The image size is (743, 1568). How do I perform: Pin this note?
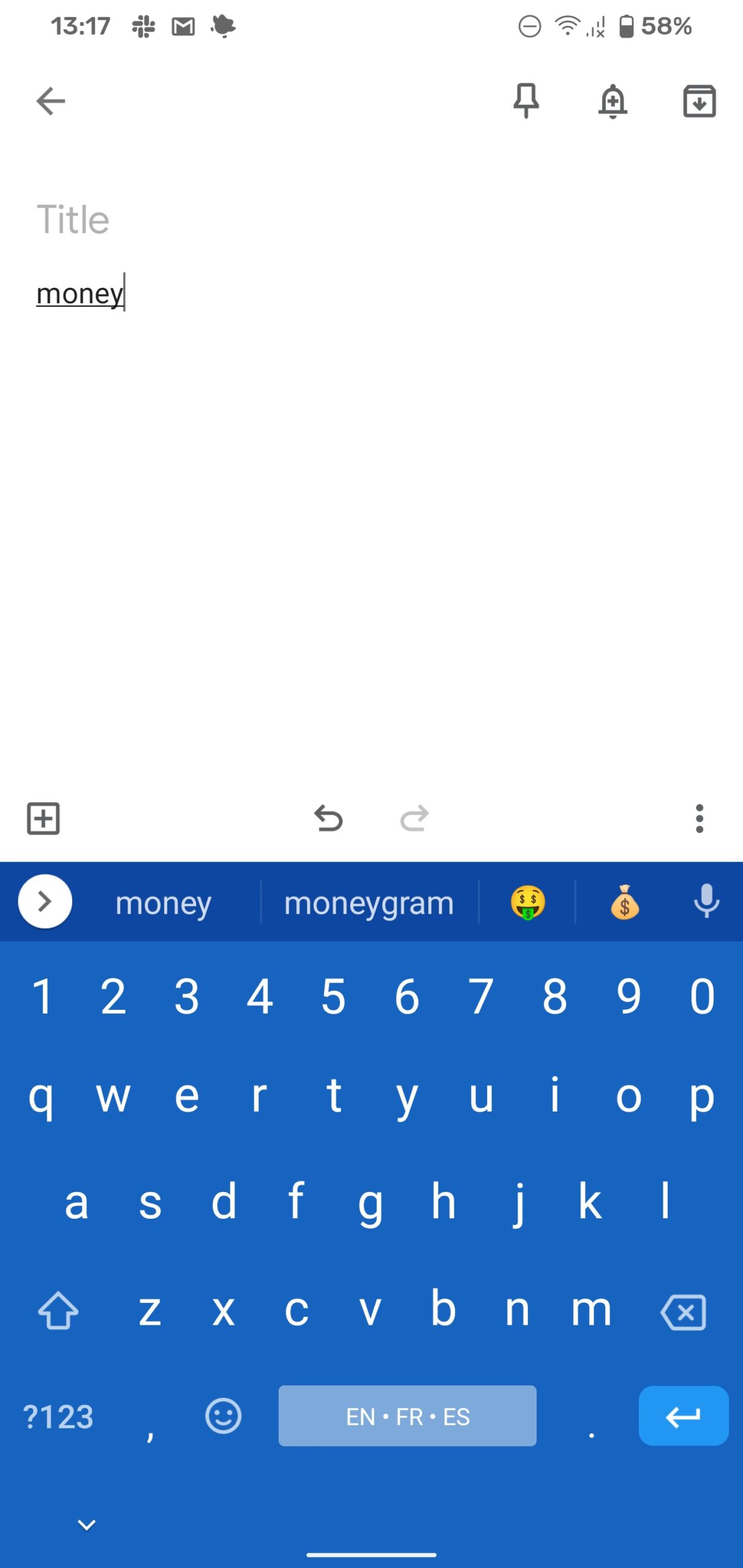[x=526, y=101]
